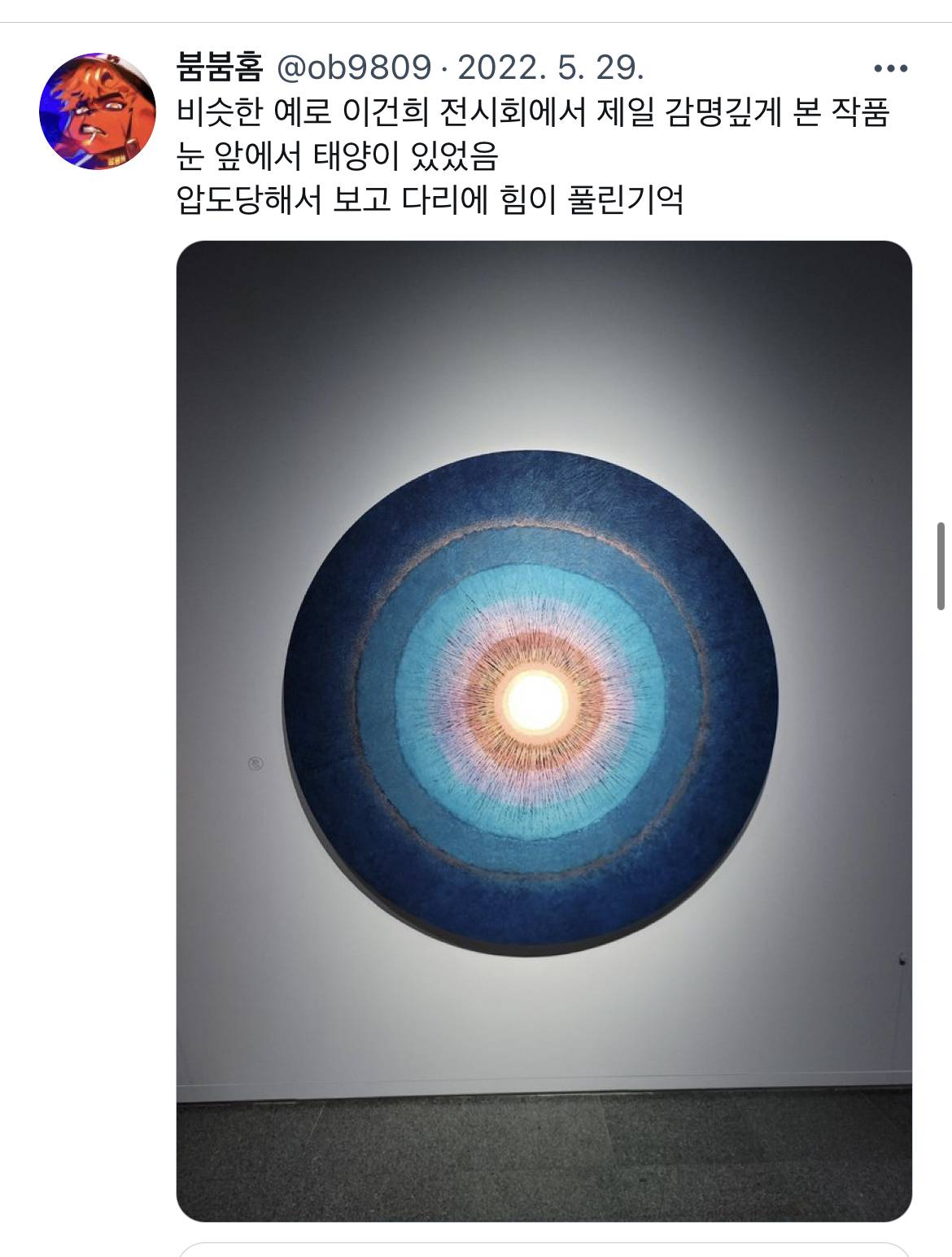
Task: View the circular artwork photo full screen
Action: [544, 730]
